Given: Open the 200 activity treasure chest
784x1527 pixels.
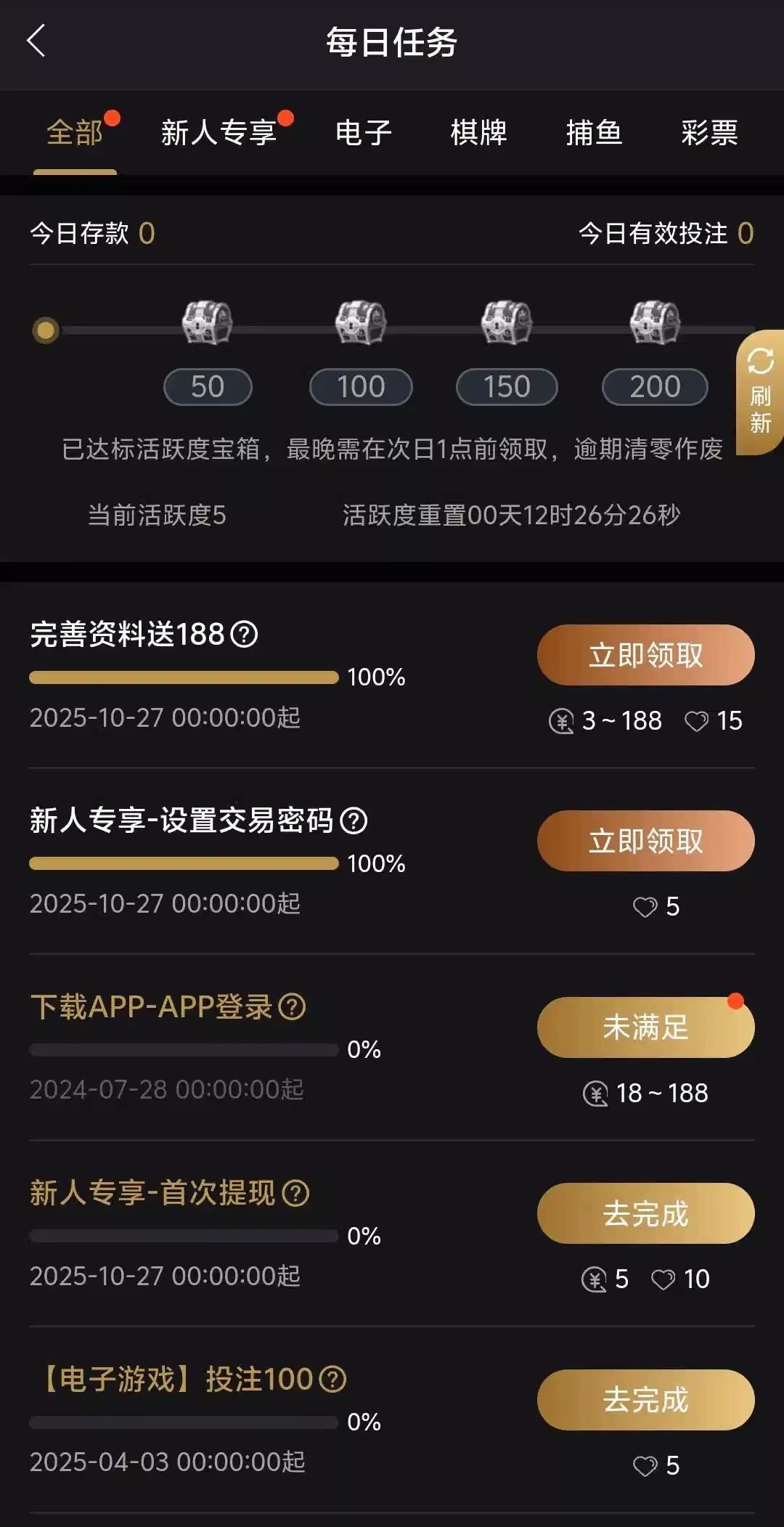Looking at the screenshot, I should point(655,323).
